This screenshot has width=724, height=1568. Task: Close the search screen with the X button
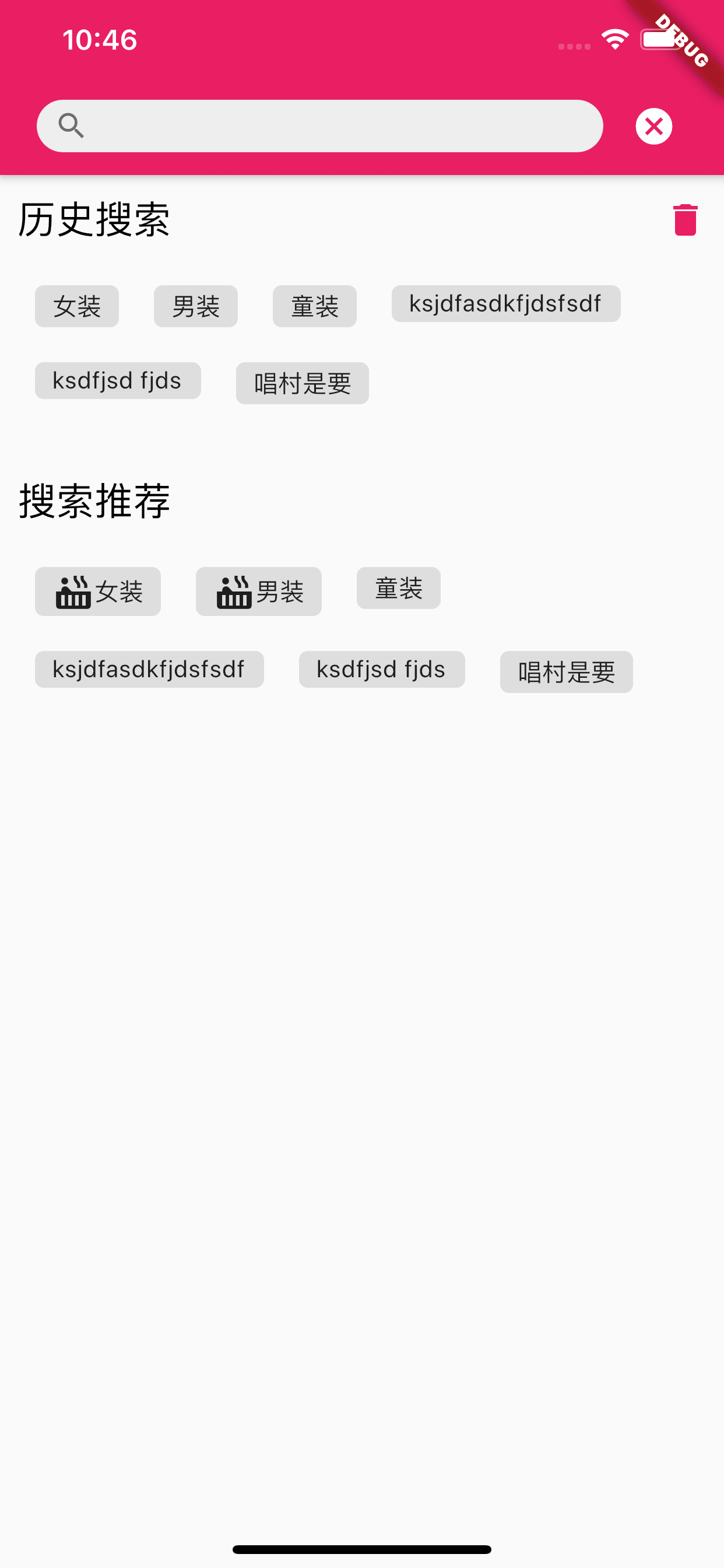[653, 126]
